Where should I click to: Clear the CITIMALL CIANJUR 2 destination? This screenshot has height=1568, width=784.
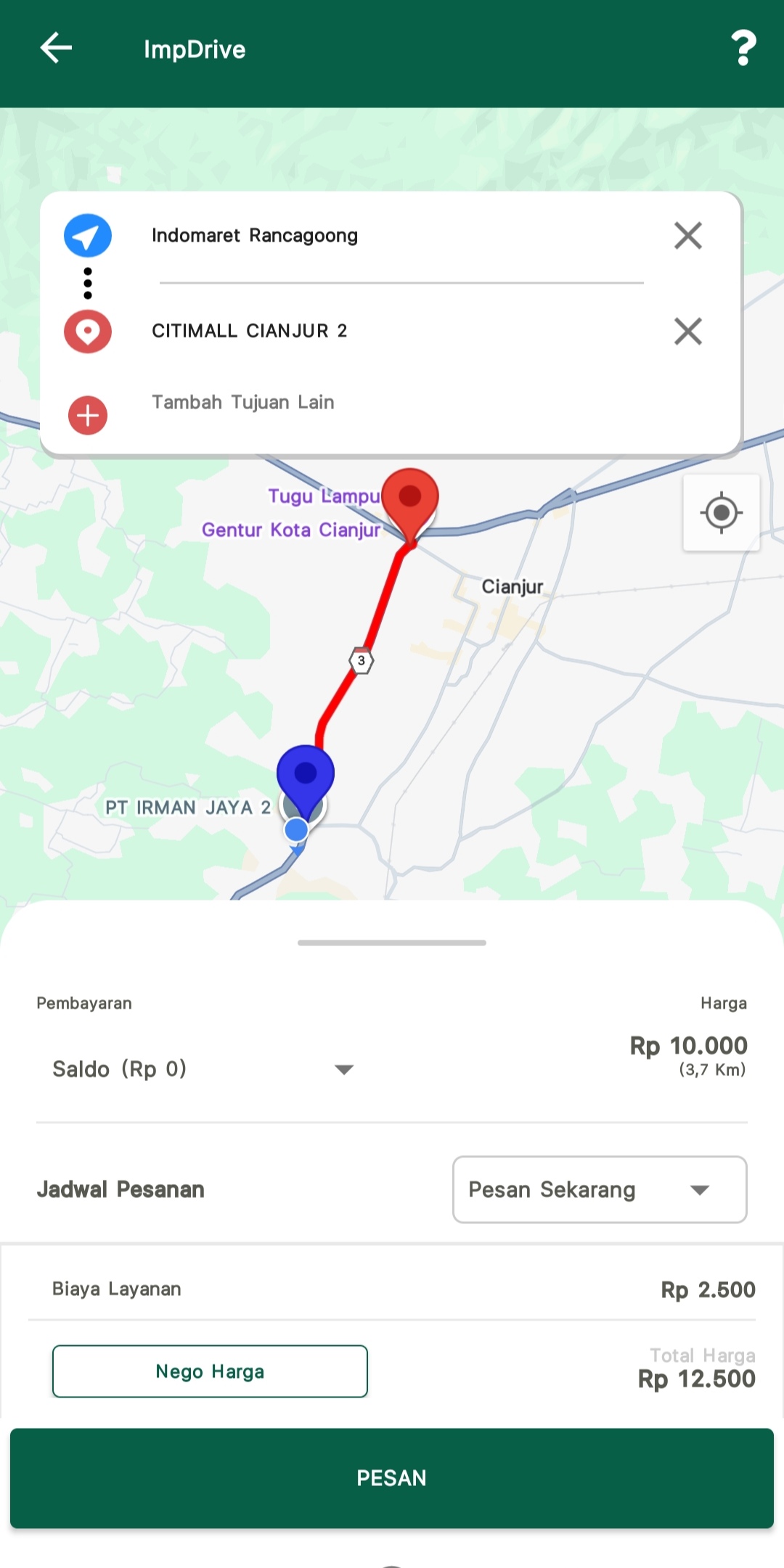(687, 331)
